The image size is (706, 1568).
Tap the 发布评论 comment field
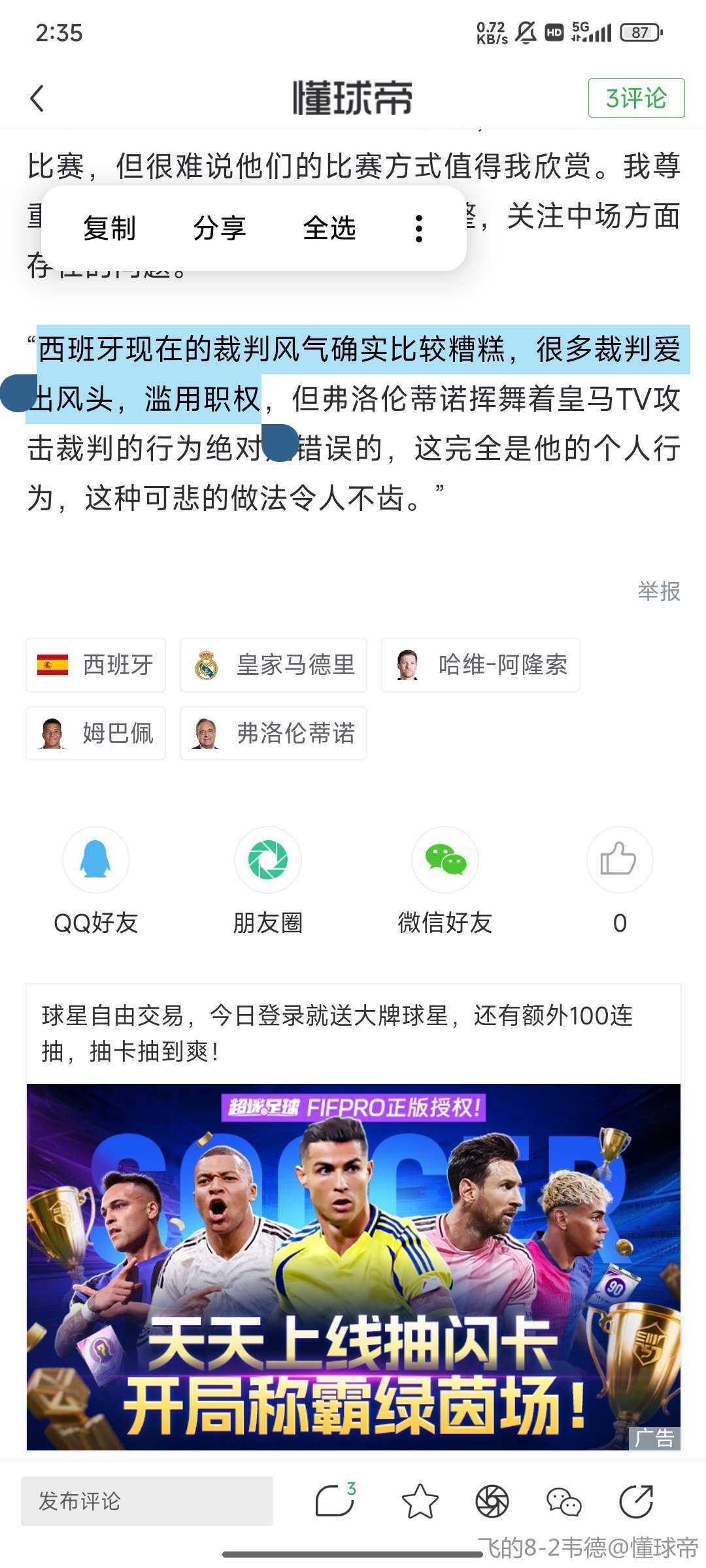[x=147, y=1501]
